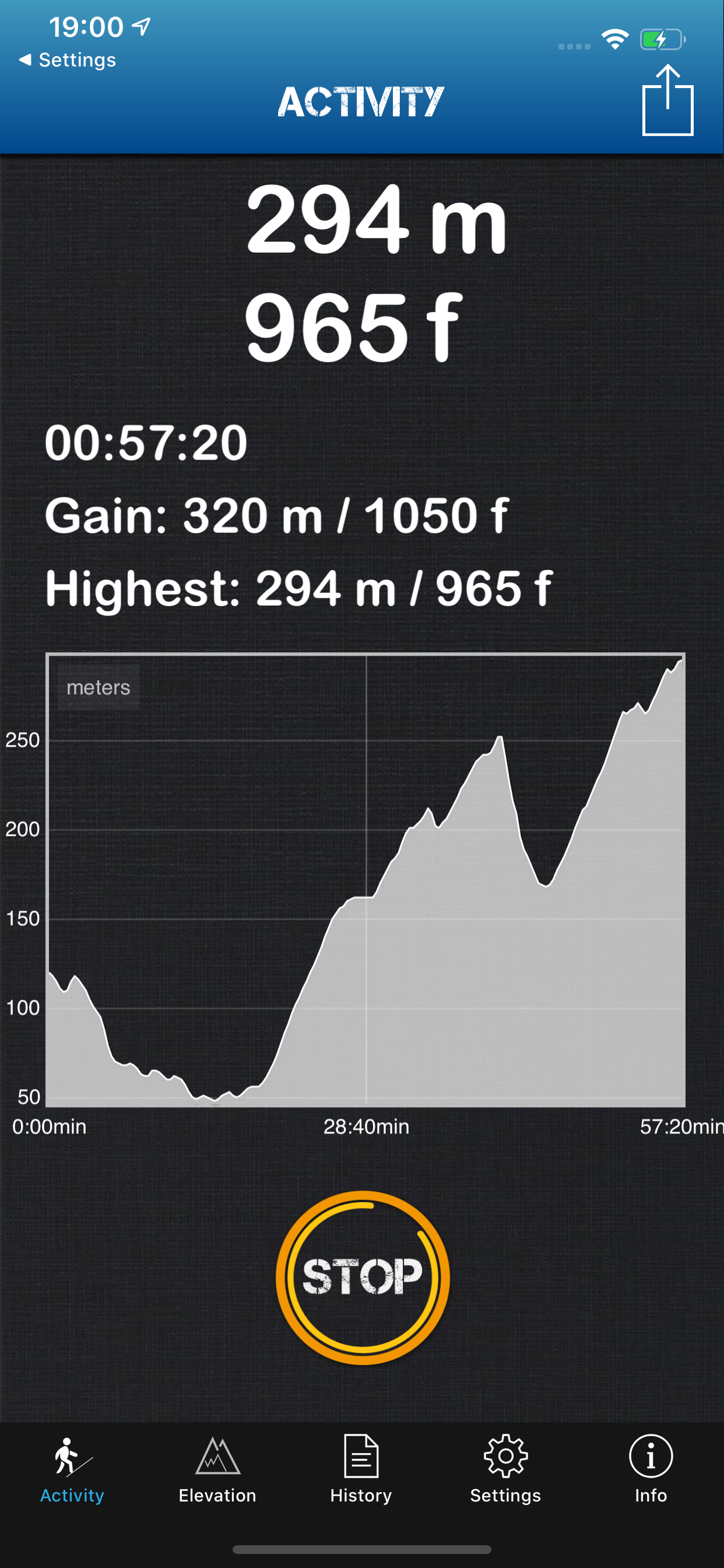This screenshot has height=1568, width=724.
Task: Tap the Gain statistics text
Action: coord(280,516)
